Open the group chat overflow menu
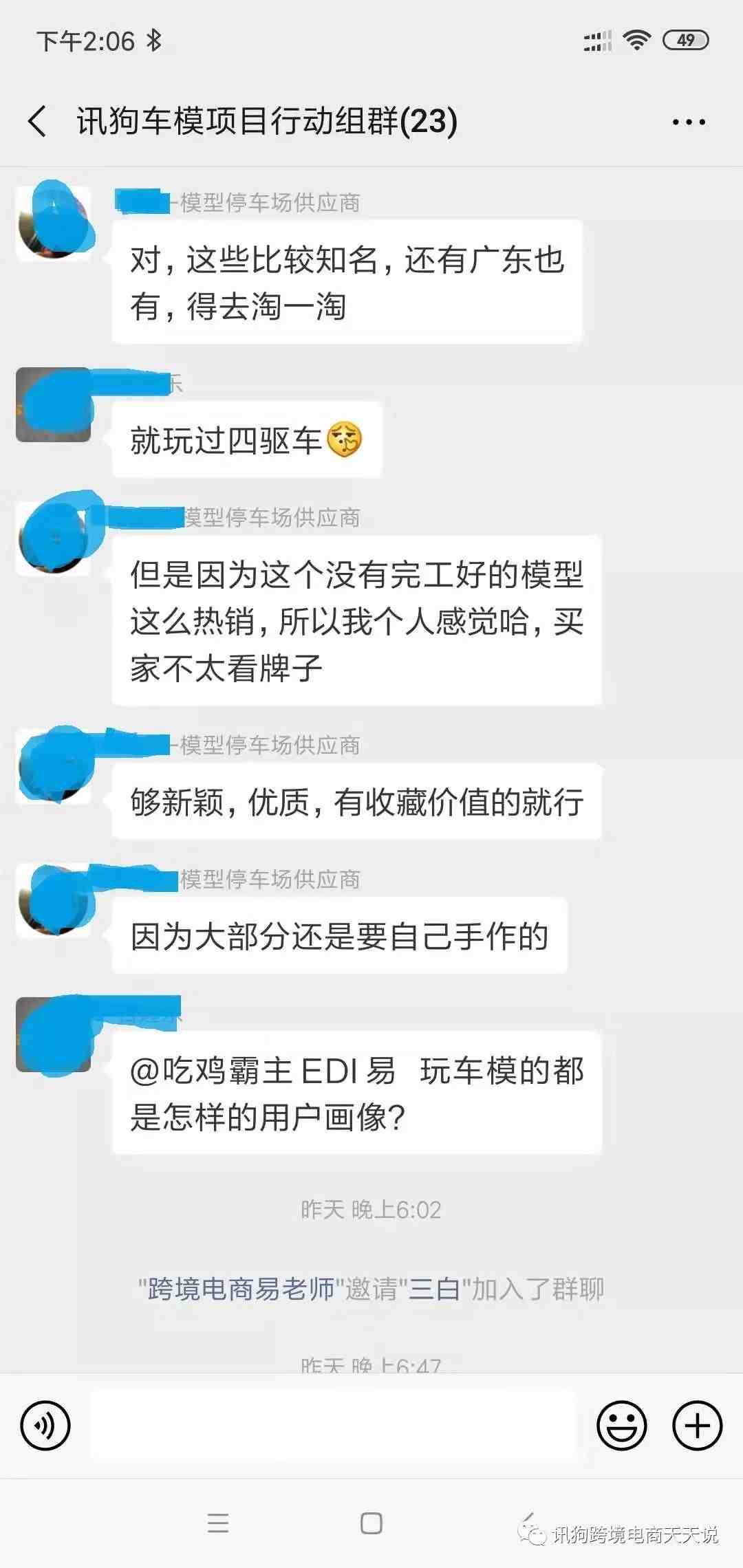 (689, 122)
